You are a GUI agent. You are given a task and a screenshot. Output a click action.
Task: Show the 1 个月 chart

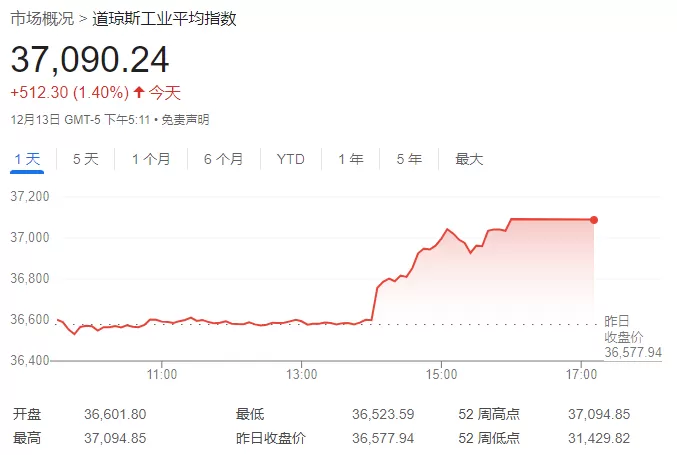pos(151,159)
